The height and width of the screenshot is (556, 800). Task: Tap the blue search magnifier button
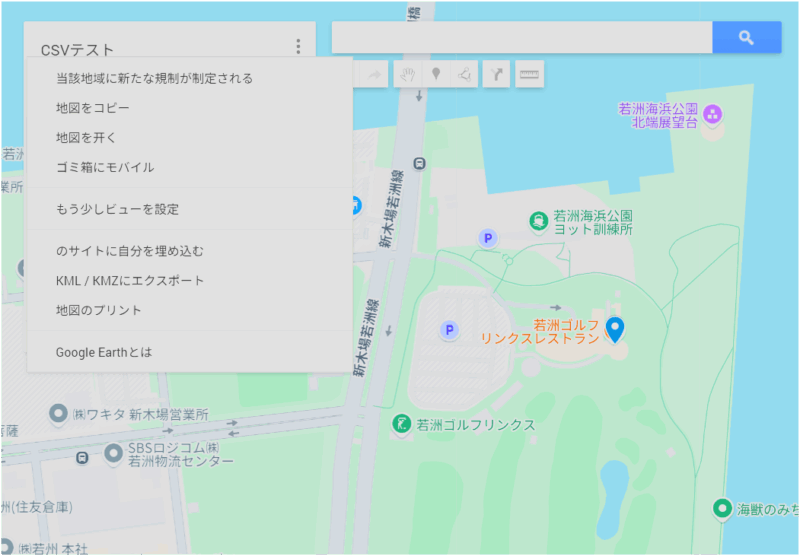pos(746,37)
